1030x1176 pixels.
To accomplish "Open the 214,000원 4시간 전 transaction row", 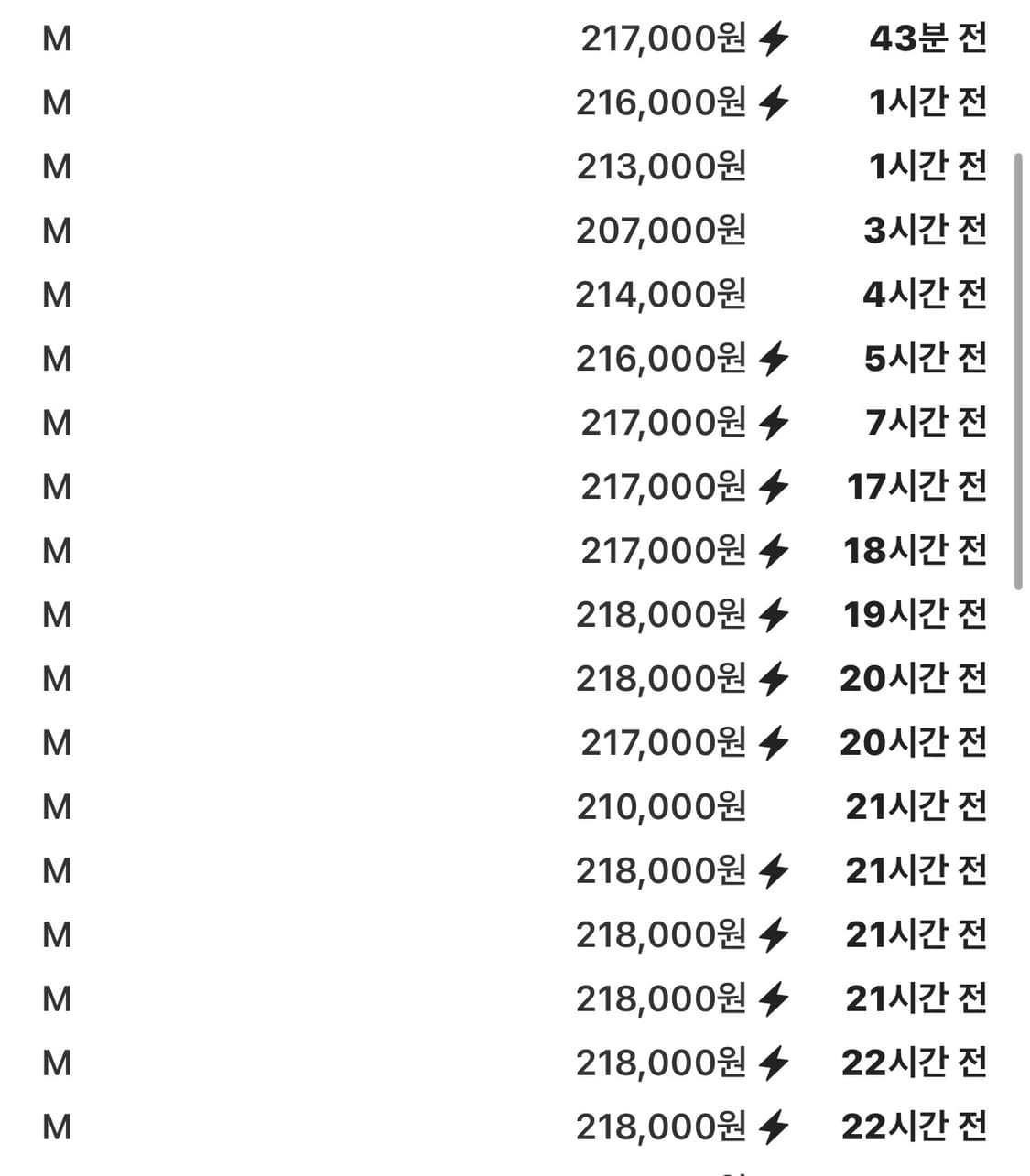I will [664, 296].
